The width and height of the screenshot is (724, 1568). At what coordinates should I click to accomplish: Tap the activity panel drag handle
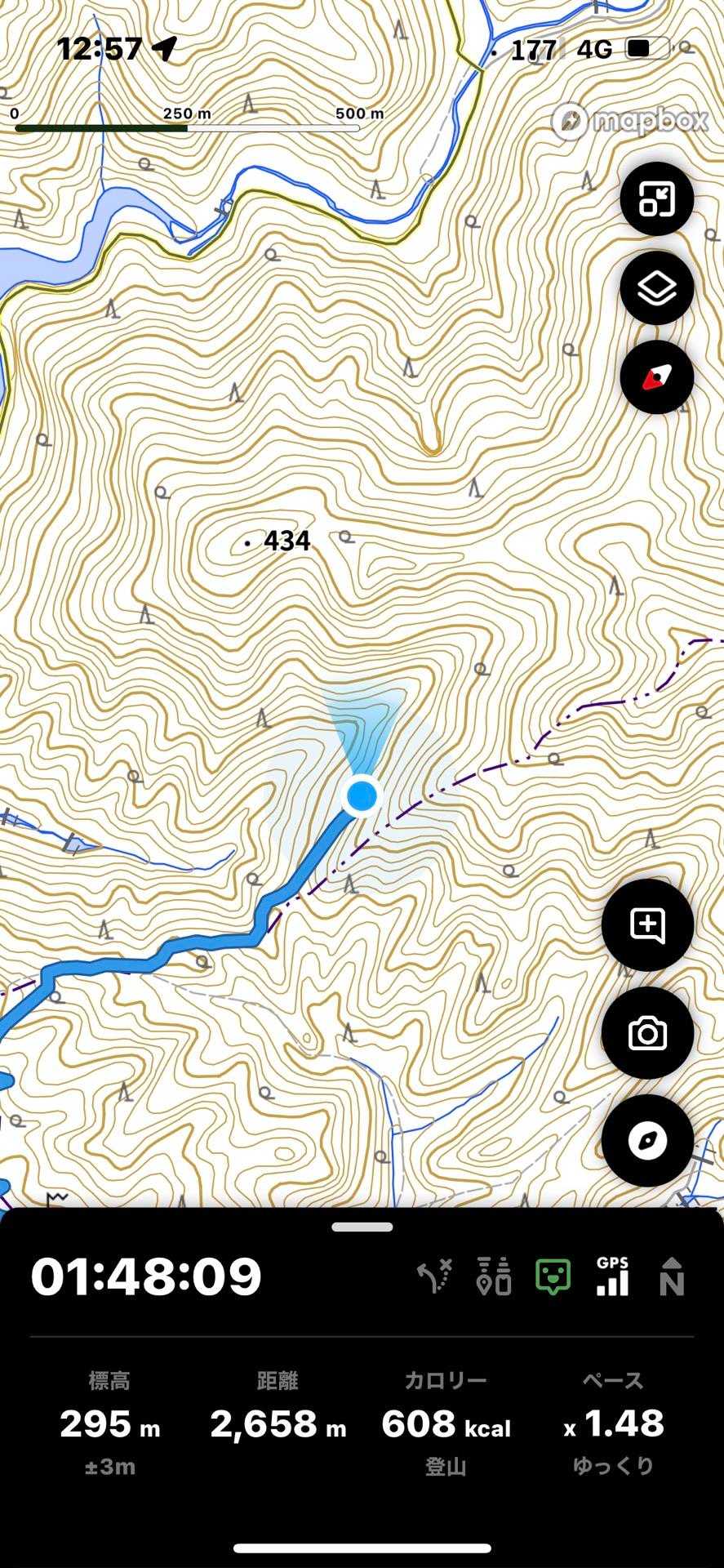click(362, 1227)
